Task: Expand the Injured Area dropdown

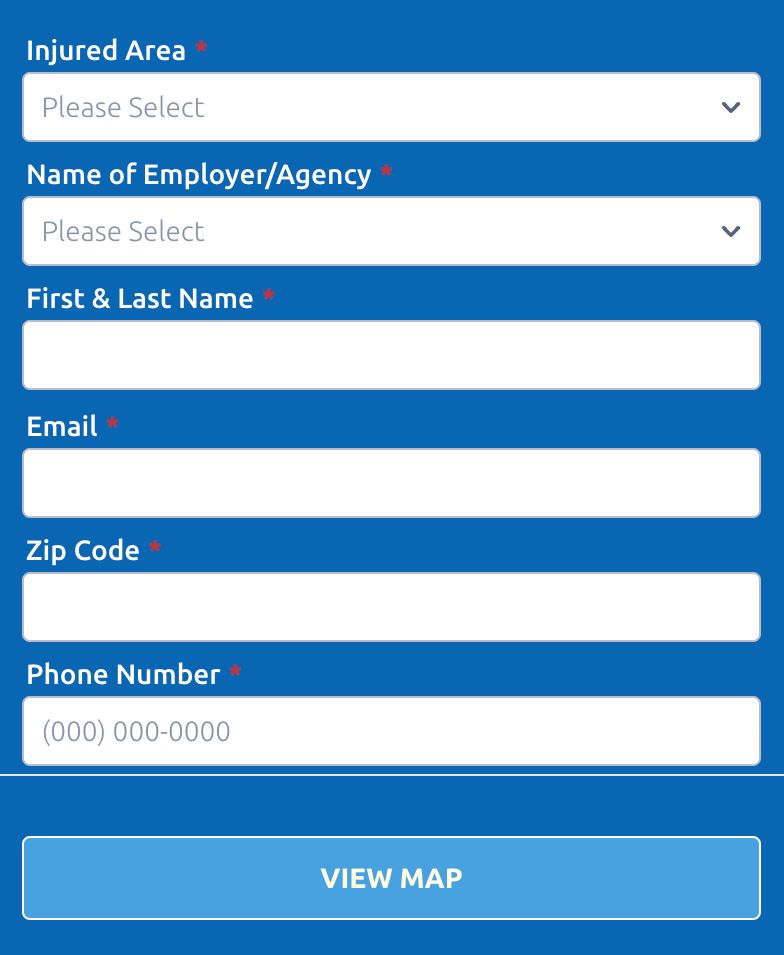Action: pos(391,107)
